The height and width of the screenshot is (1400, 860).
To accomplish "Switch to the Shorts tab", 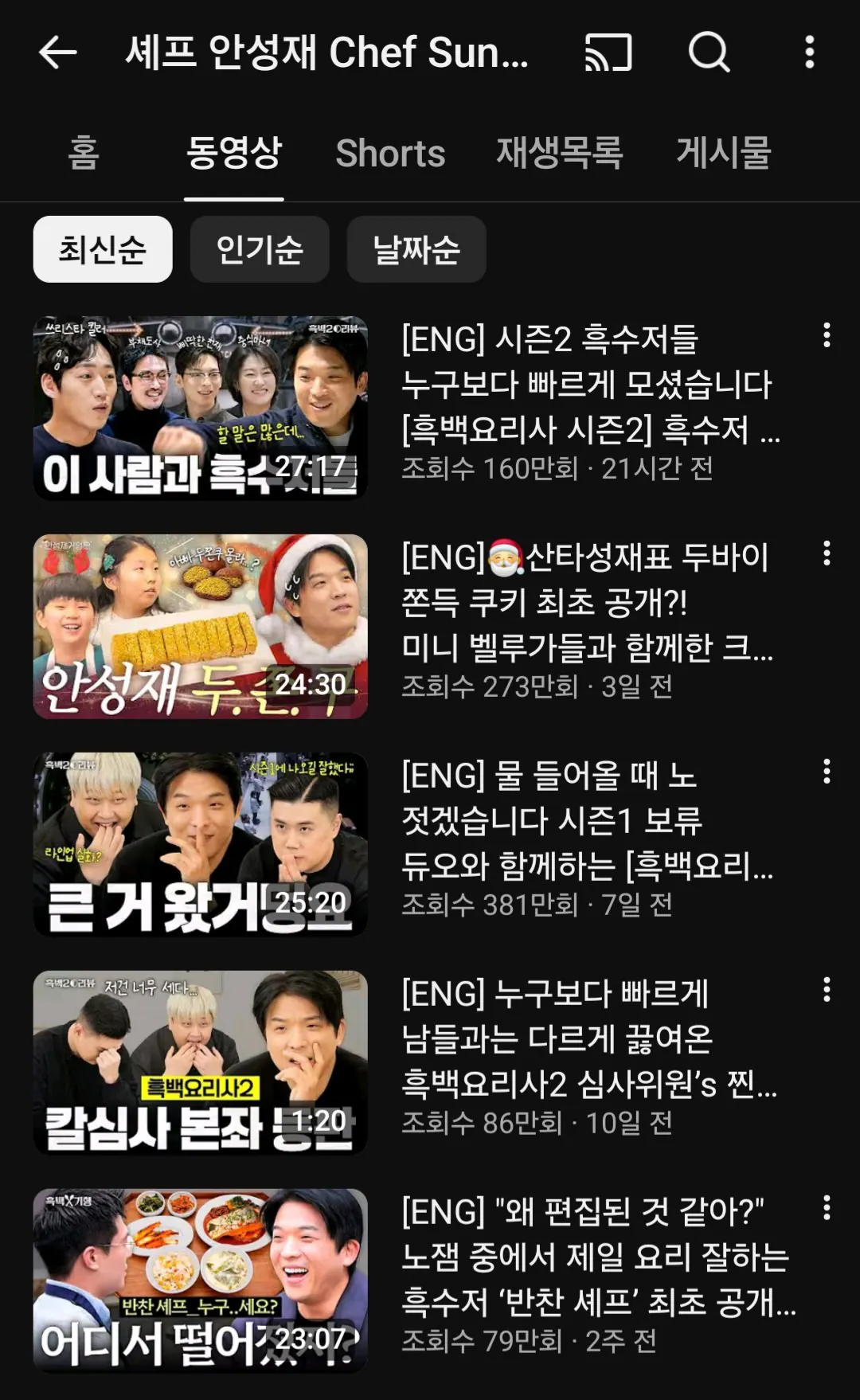I will (x=390, y=153).
